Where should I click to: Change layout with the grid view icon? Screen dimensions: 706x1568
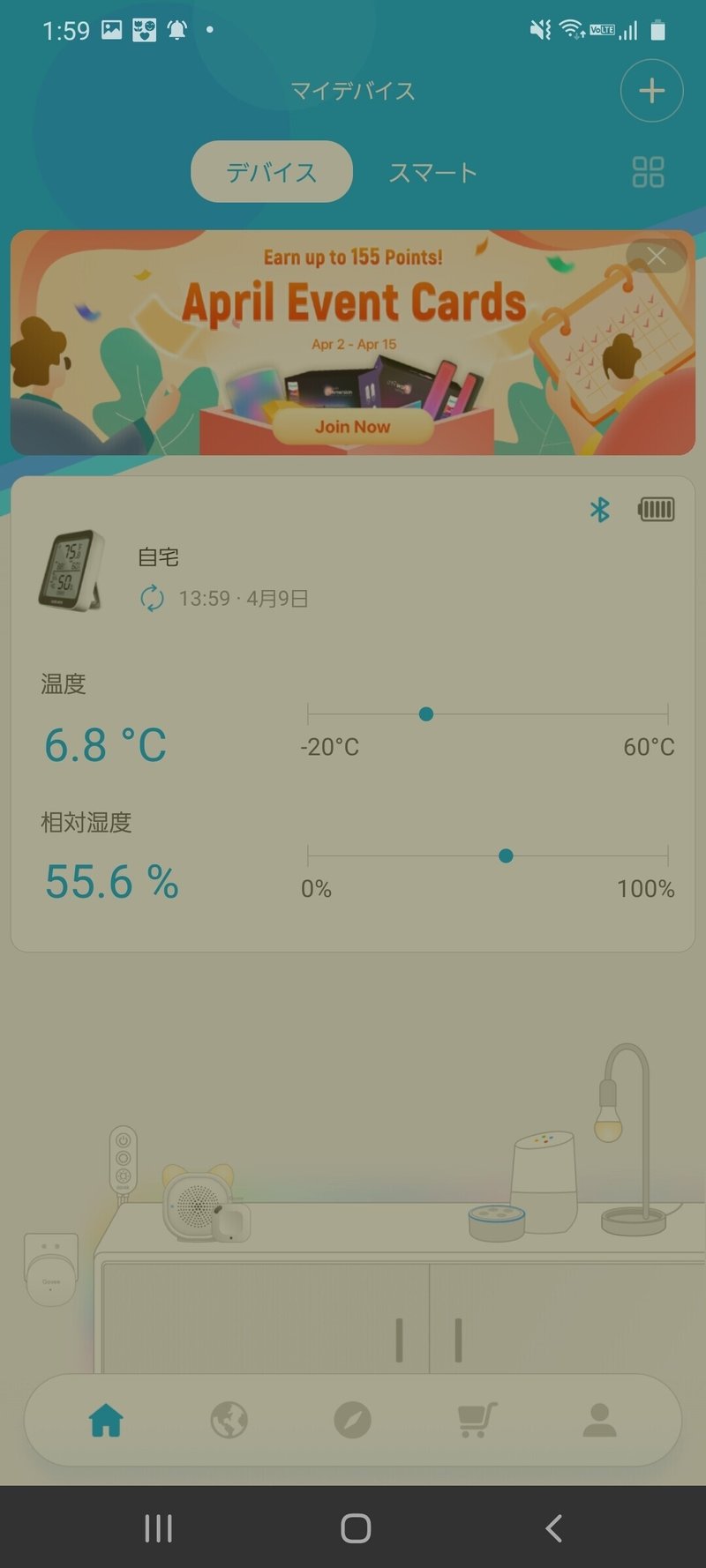(648, 172)
